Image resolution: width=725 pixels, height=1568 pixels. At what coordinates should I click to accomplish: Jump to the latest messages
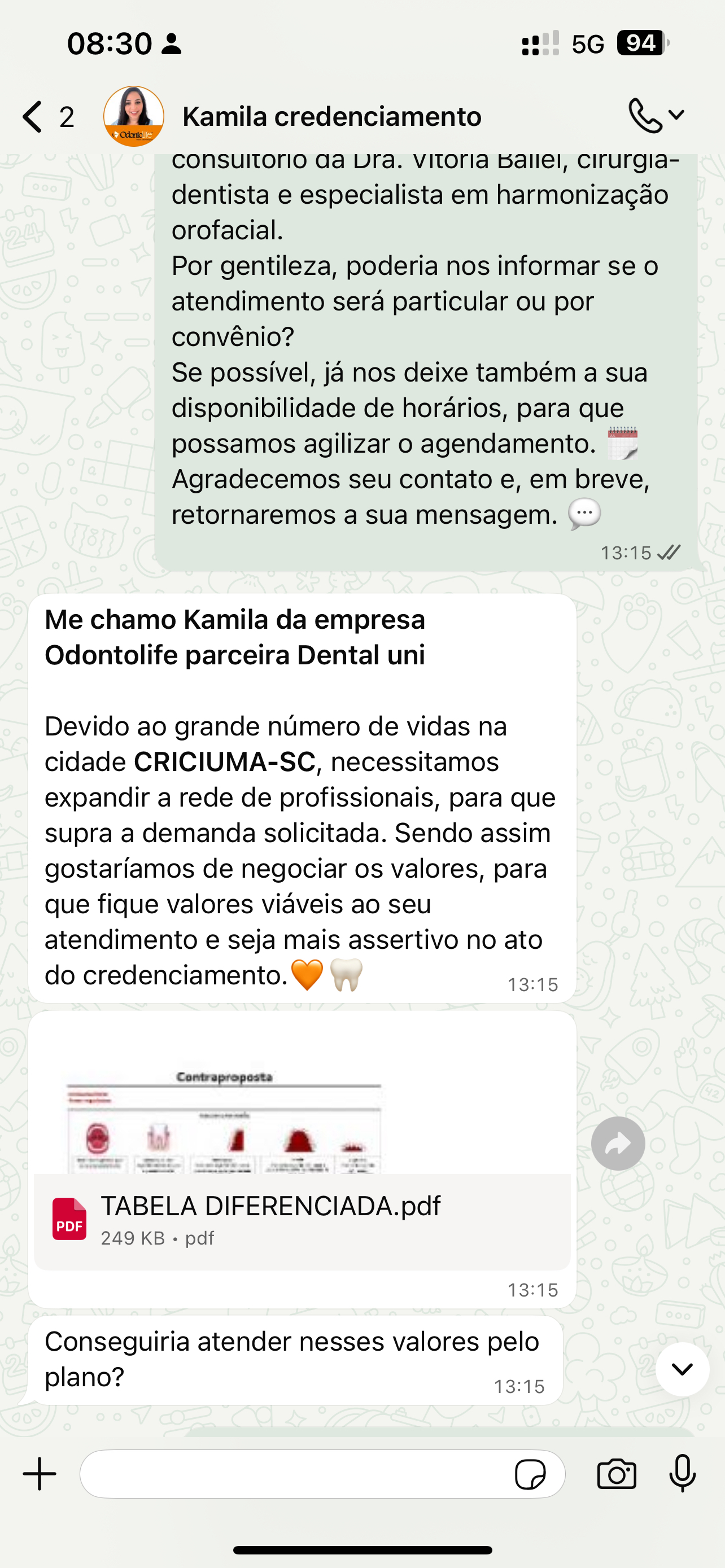point(682,1369)
